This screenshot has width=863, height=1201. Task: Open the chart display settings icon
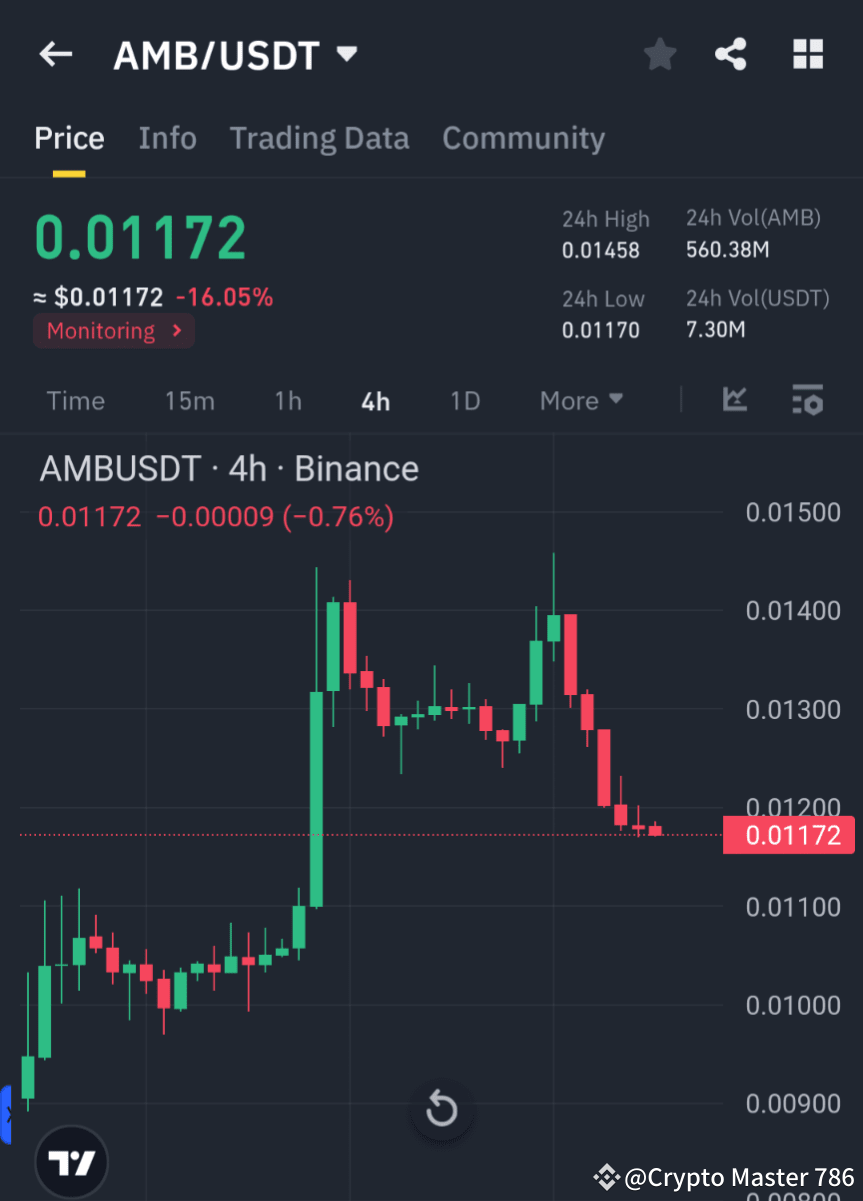tap(807, 400)
